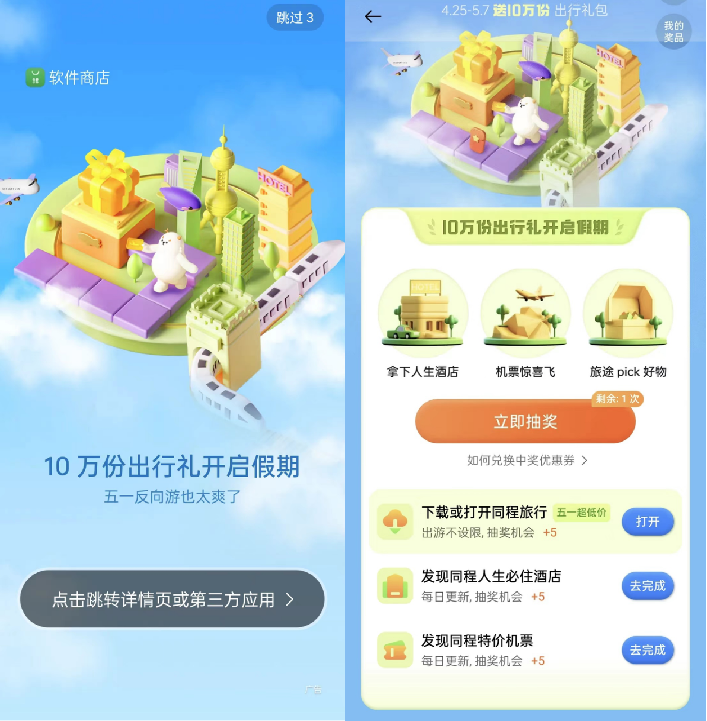Open 我的奖品 prizes page
Screen dimensions: 707x721
674,31
